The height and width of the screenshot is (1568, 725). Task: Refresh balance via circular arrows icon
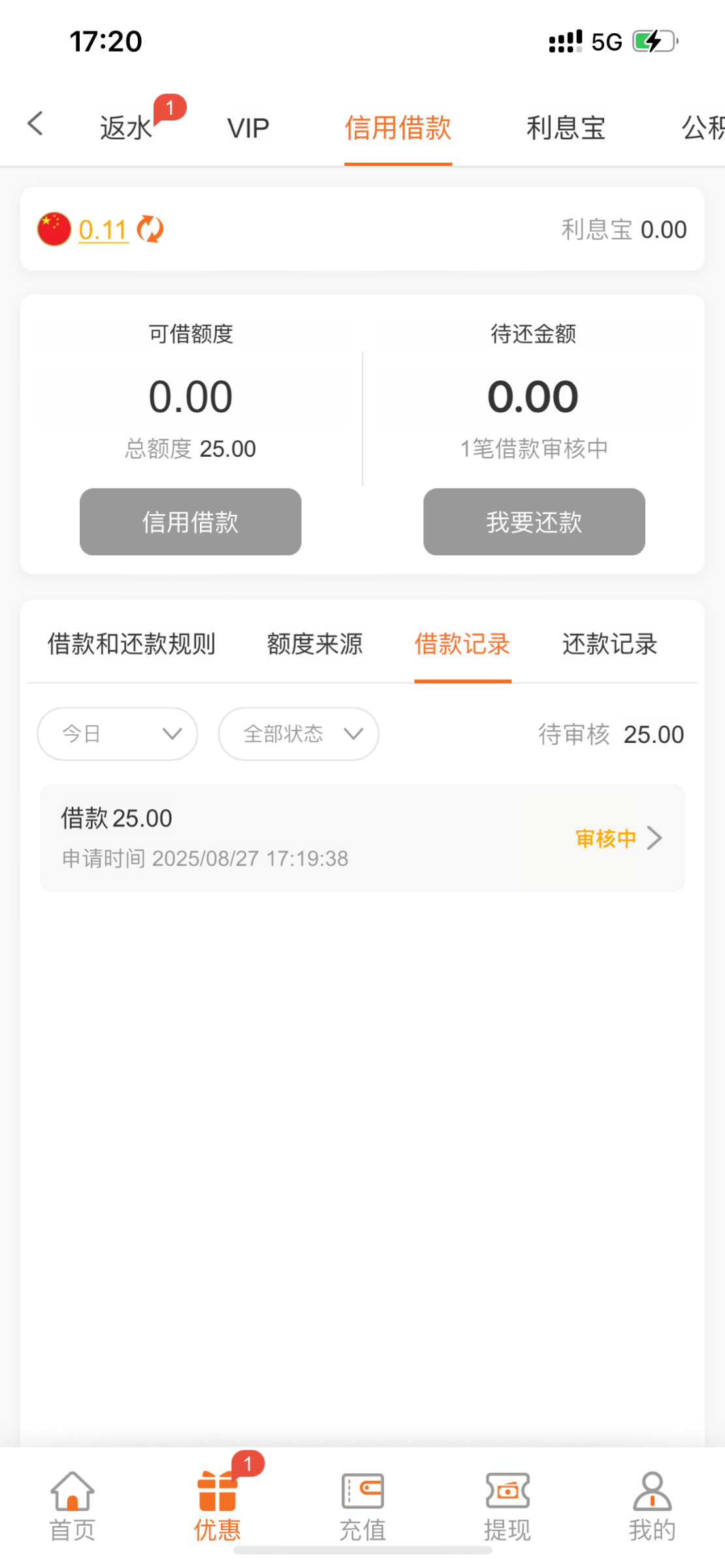coord(150,230)
